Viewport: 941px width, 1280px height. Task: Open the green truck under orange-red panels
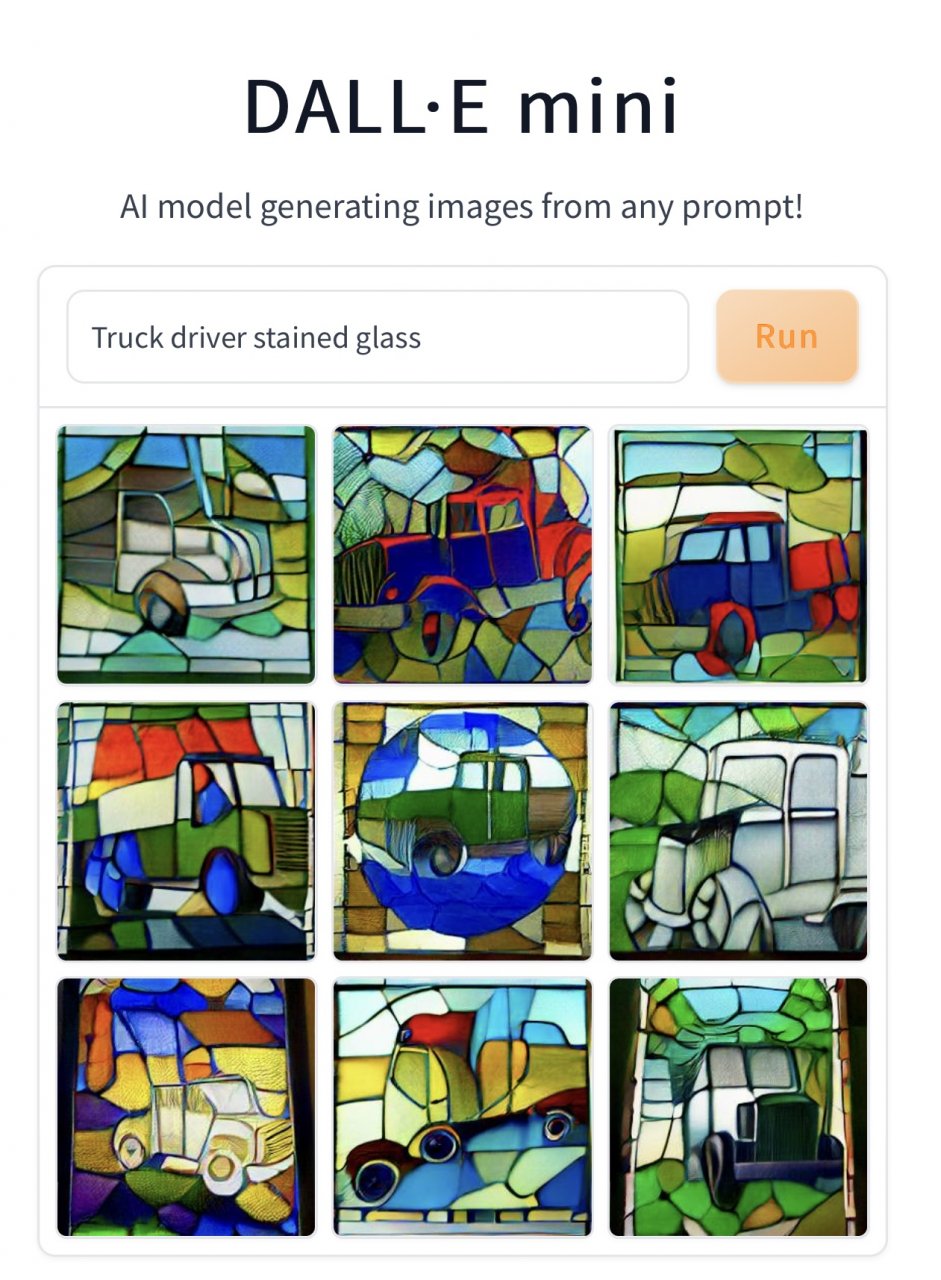(x=186, y=831)
